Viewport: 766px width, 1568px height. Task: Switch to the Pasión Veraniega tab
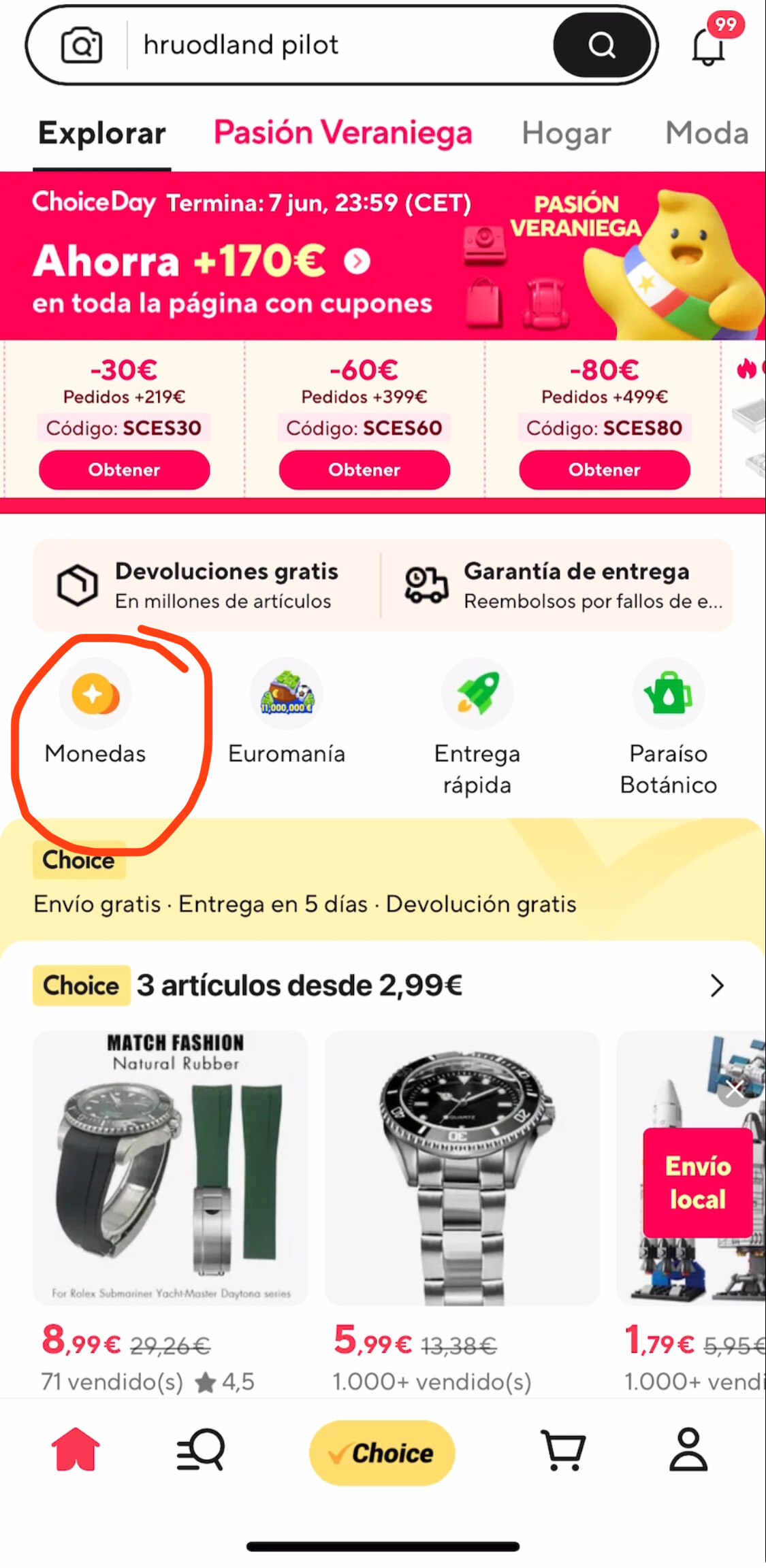342,133
